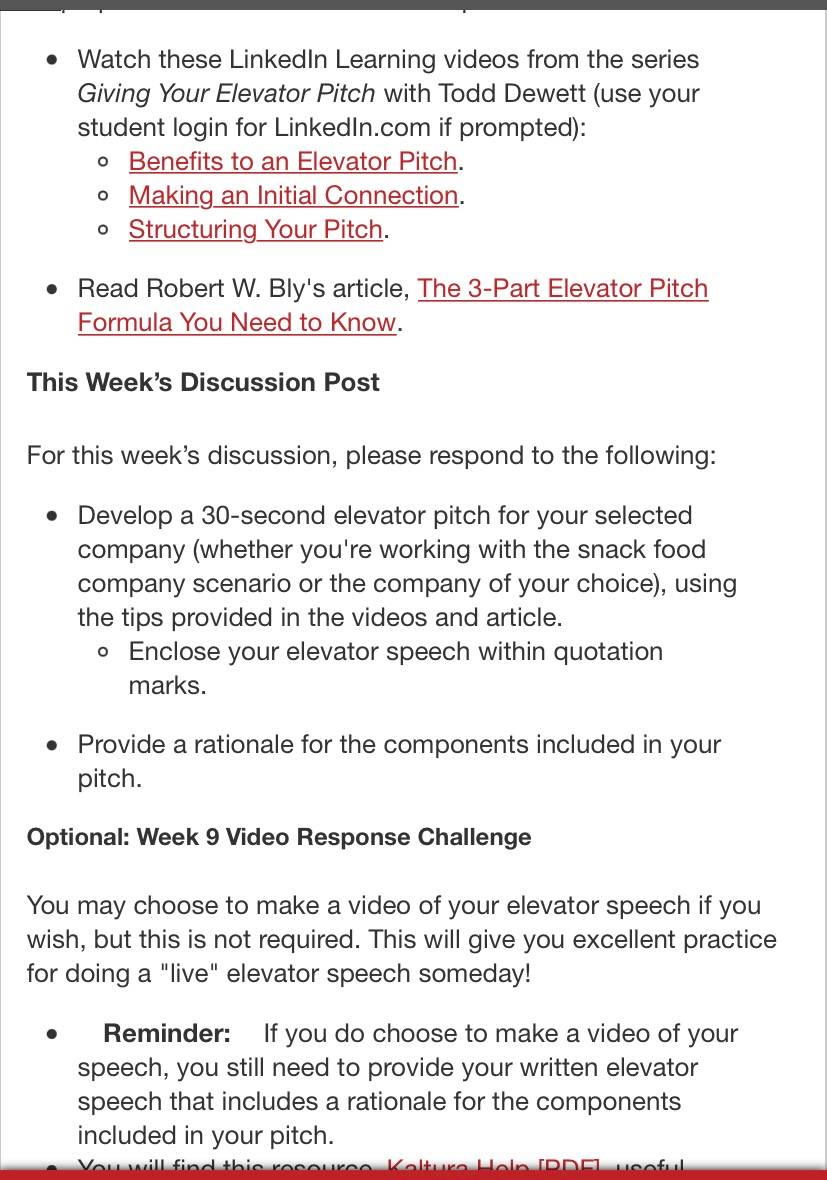This screenshot has height=1180, width=827.
Task: Open the Structuring Your Pitch link
Action: pos(256,229)
